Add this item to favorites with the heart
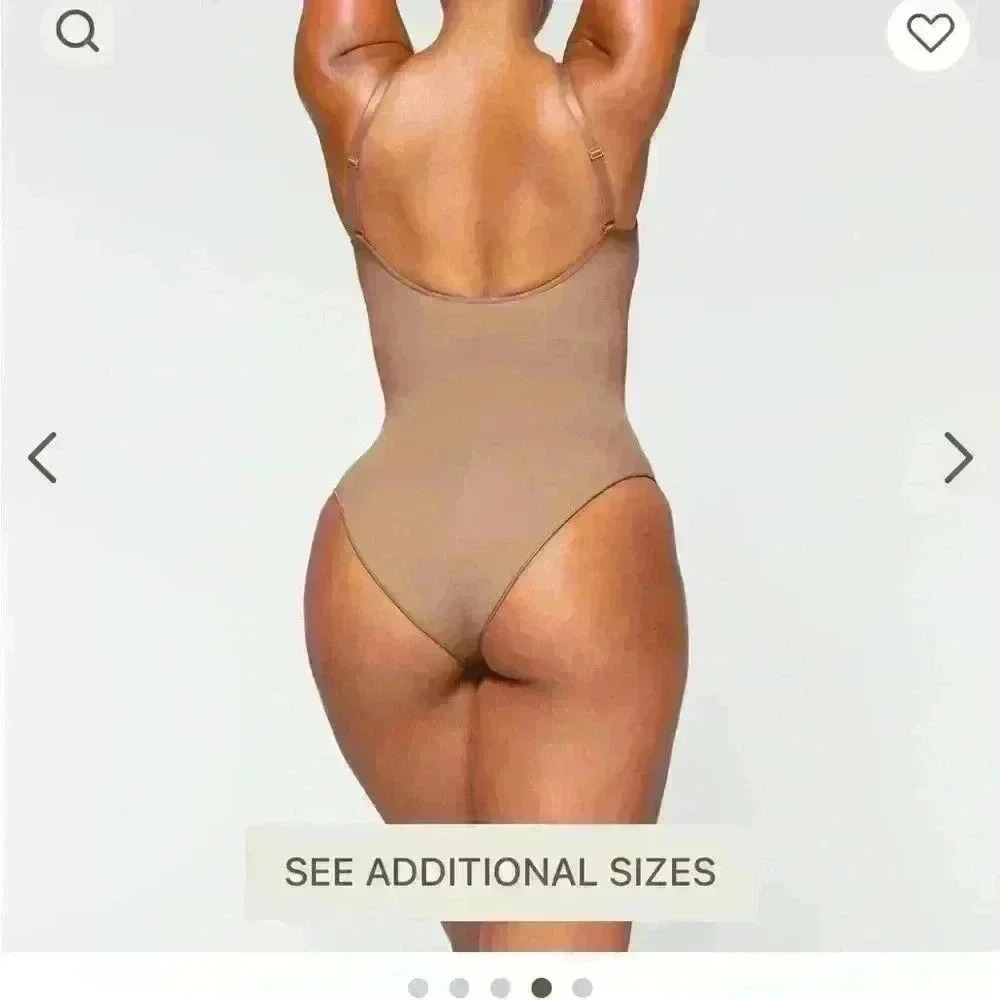The height and width of the screenshot is (1000, 1000). [930, 34]
